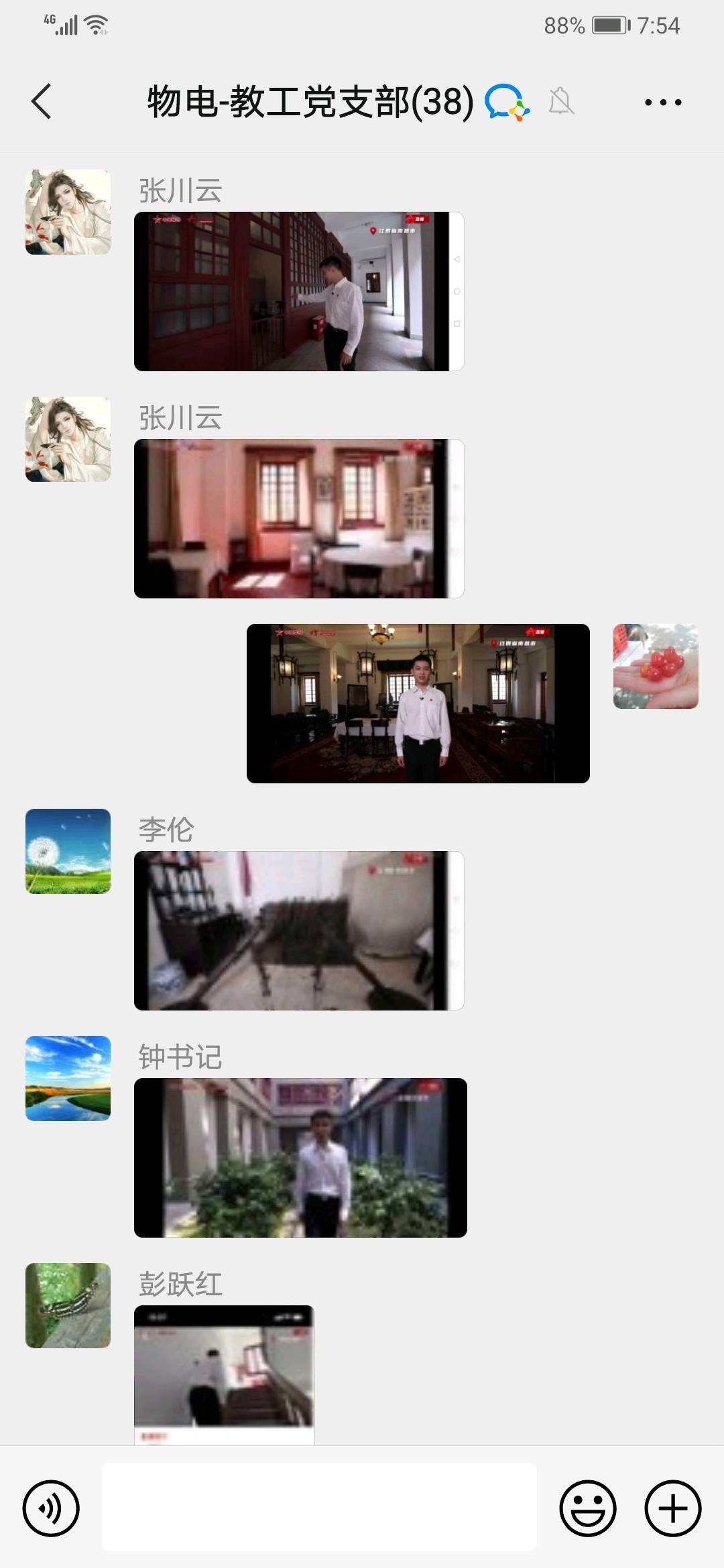Switch to voice message input
This screenshot has height=1568, width=724.
51,1508
